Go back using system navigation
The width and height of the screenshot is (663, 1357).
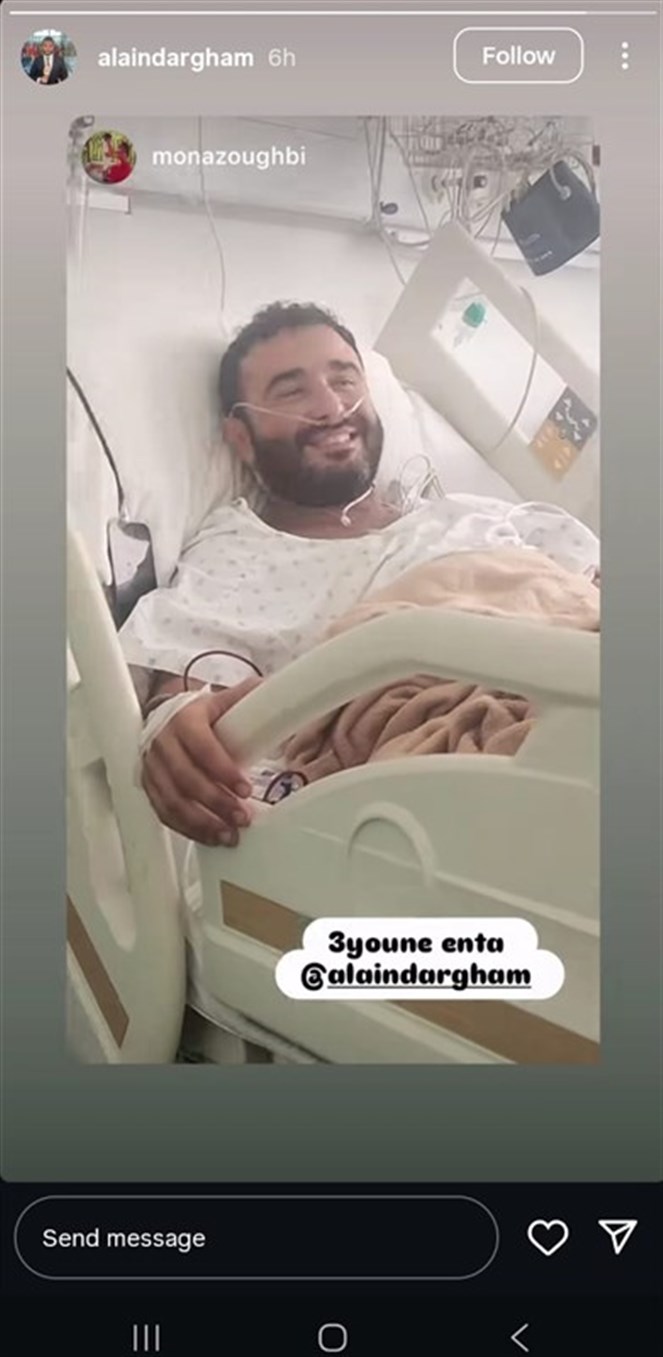[x=519, y=1337]
